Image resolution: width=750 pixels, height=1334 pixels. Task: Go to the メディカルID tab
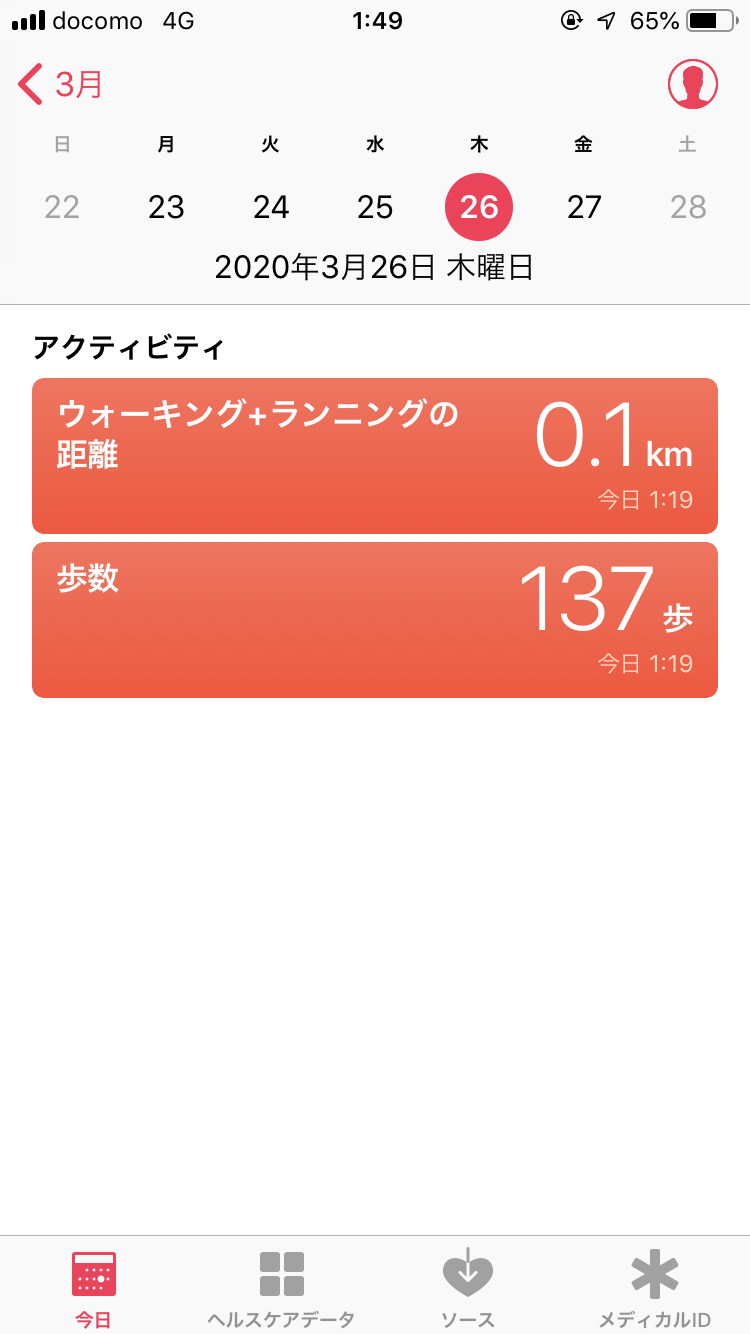point(655,1288)
